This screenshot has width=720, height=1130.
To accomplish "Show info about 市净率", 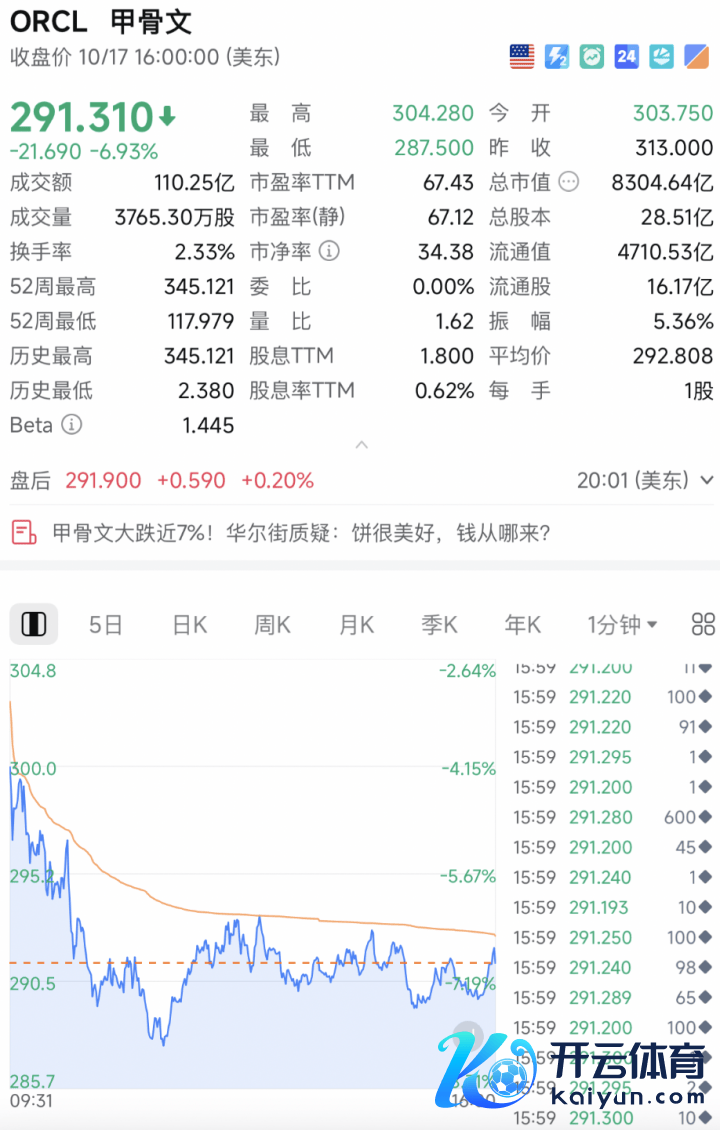I will pos(330,252).
